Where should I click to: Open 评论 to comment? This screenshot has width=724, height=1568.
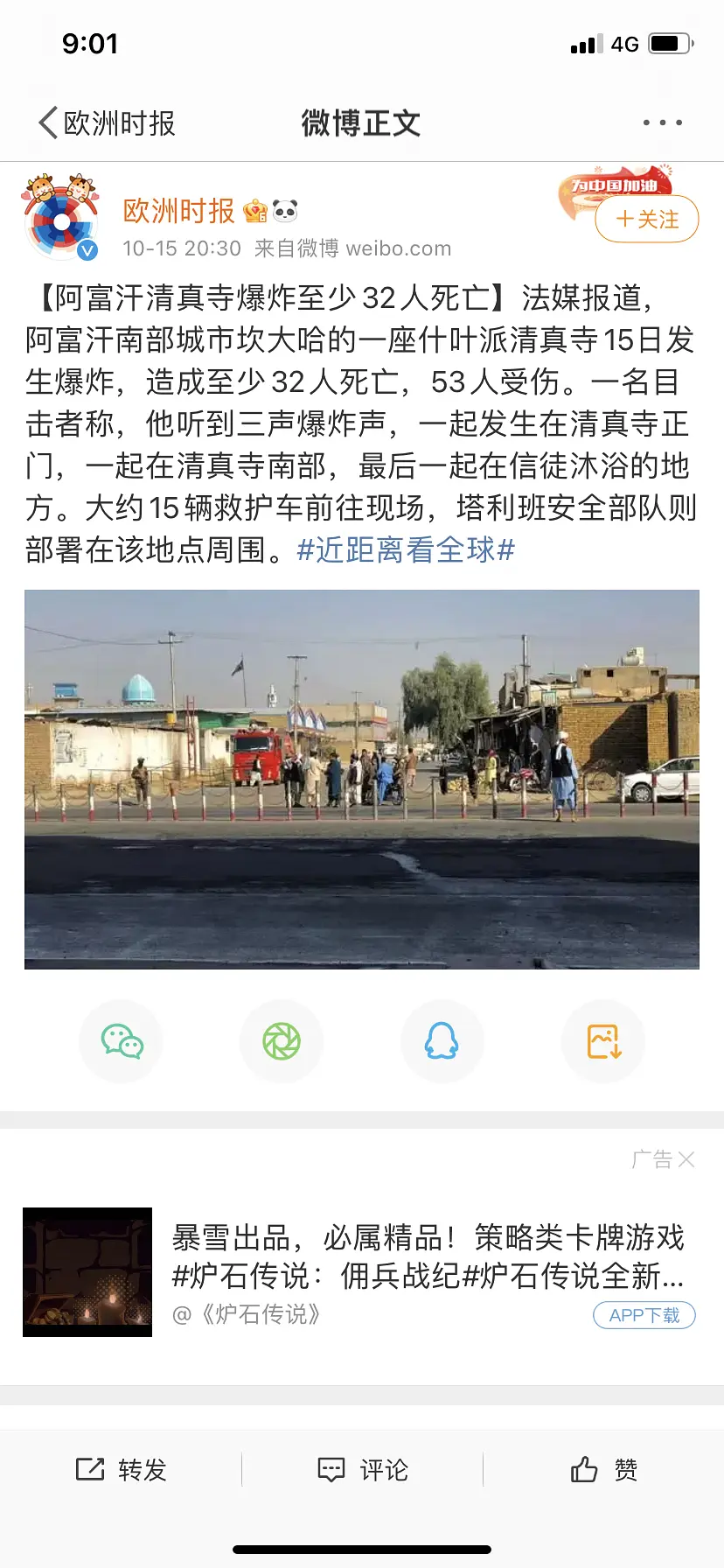363,1470
